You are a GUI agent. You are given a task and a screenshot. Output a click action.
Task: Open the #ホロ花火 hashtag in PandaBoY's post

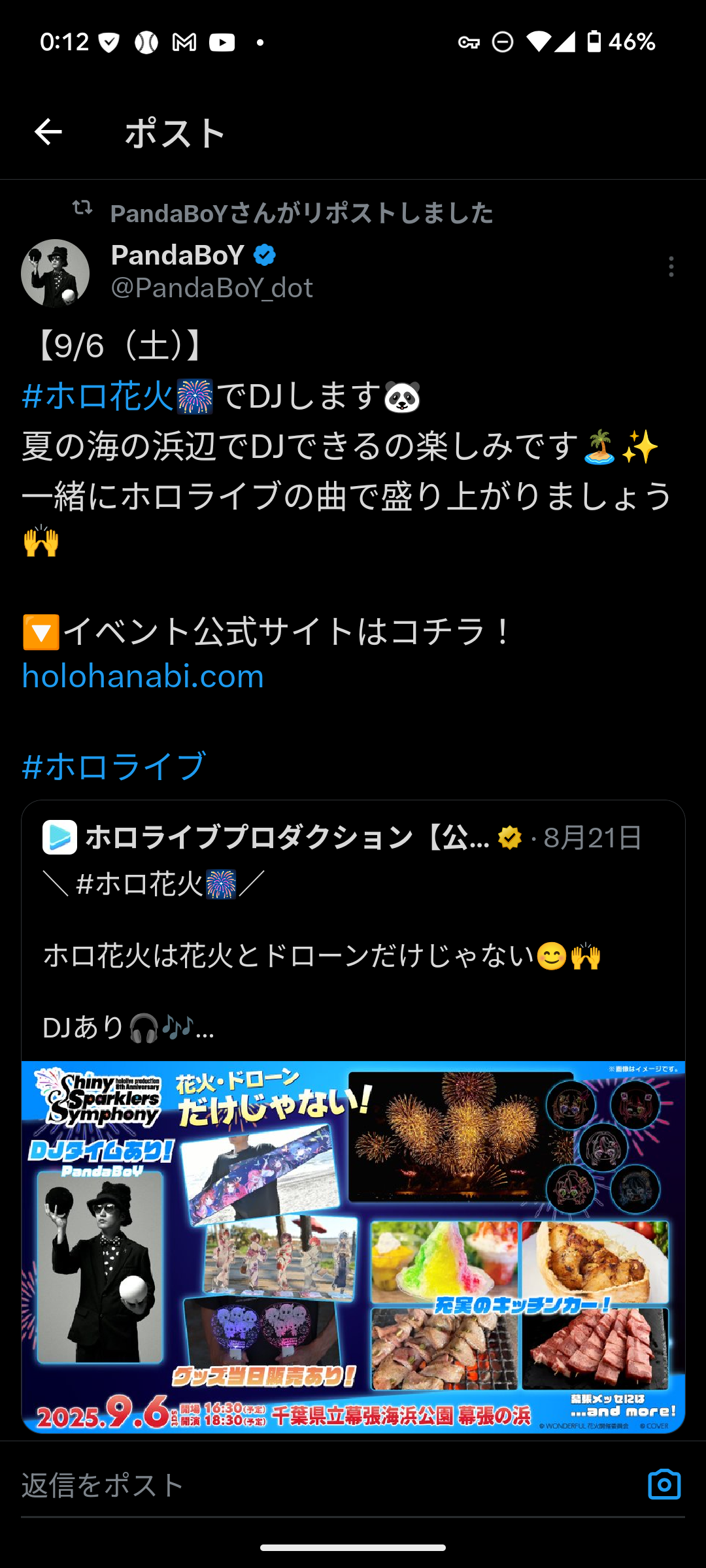(x=98, y=396)
